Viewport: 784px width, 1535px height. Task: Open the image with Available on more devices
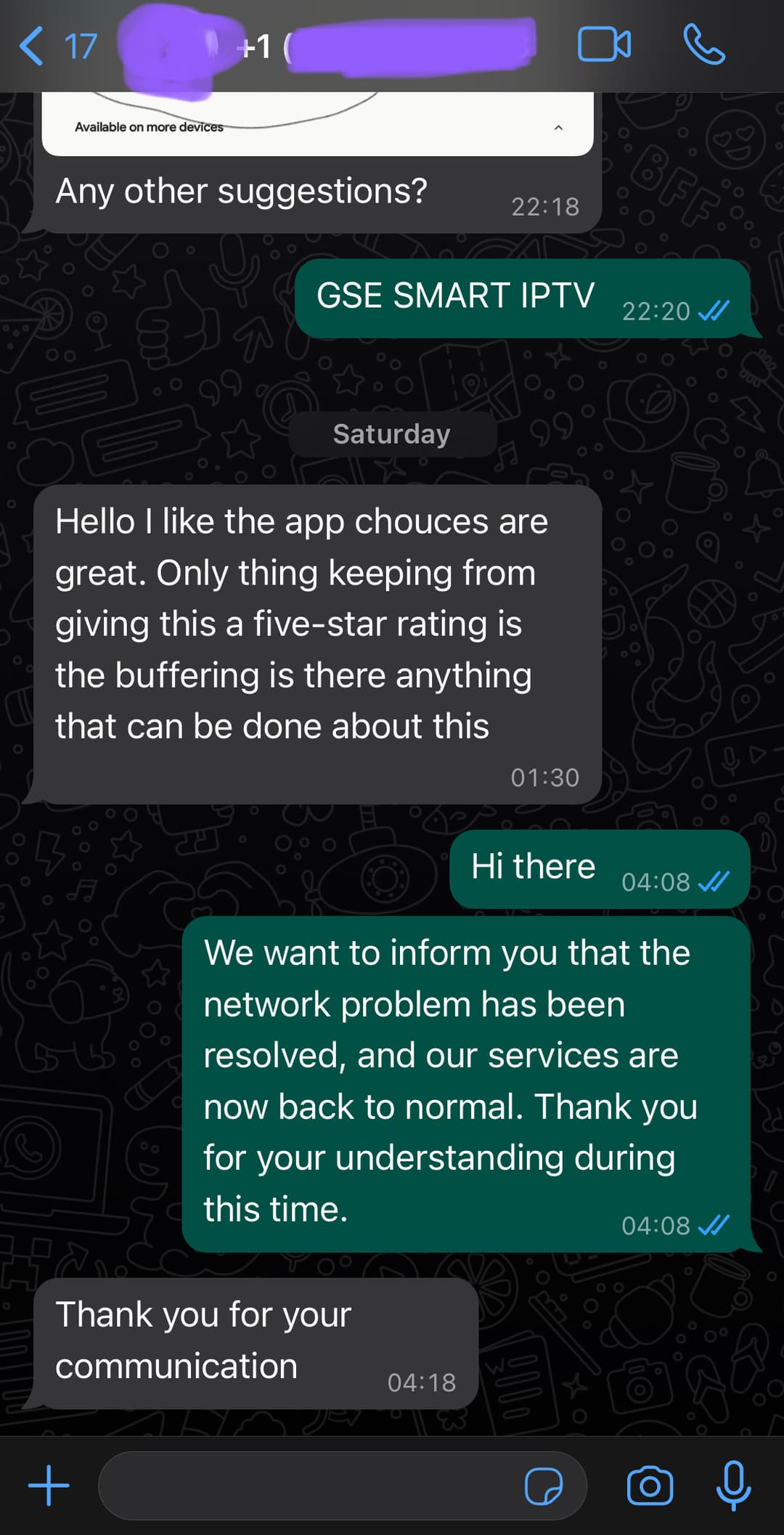(x=317, y=125)
